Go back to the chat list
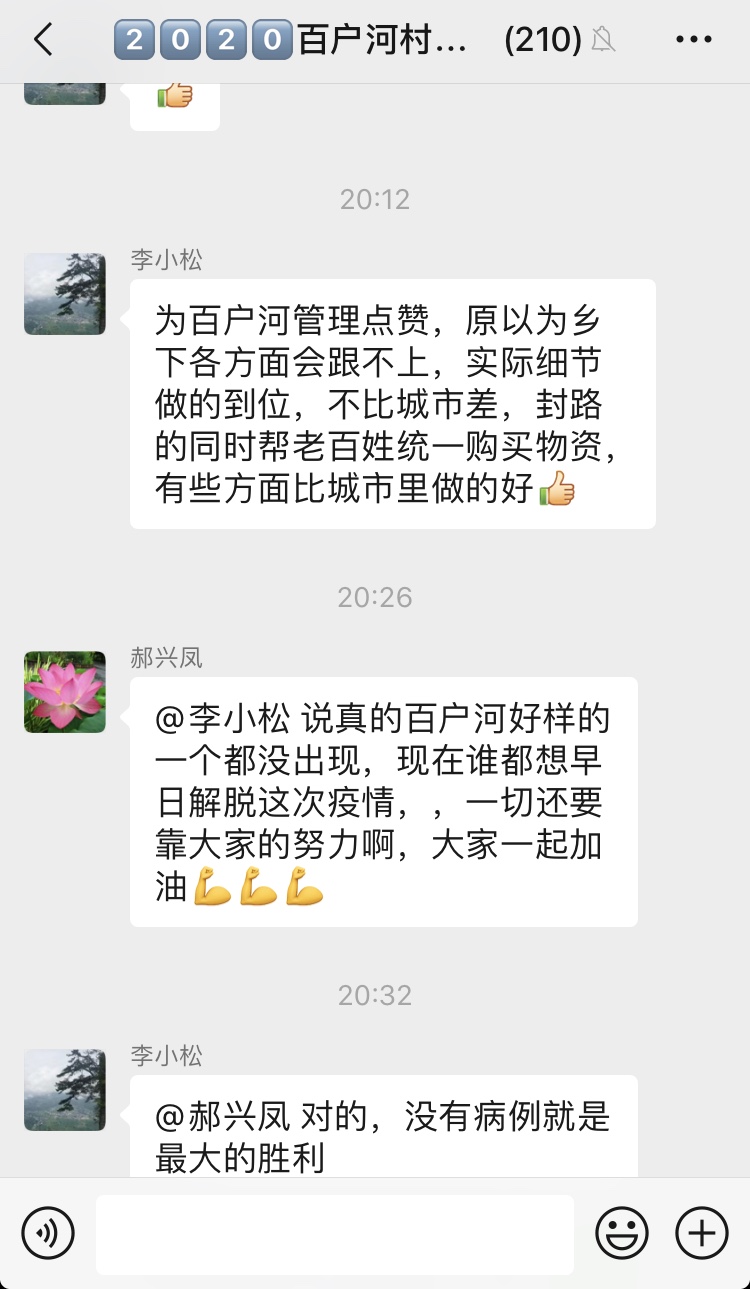The width and height of the screenshot is (750, 1289). [42, 40]
